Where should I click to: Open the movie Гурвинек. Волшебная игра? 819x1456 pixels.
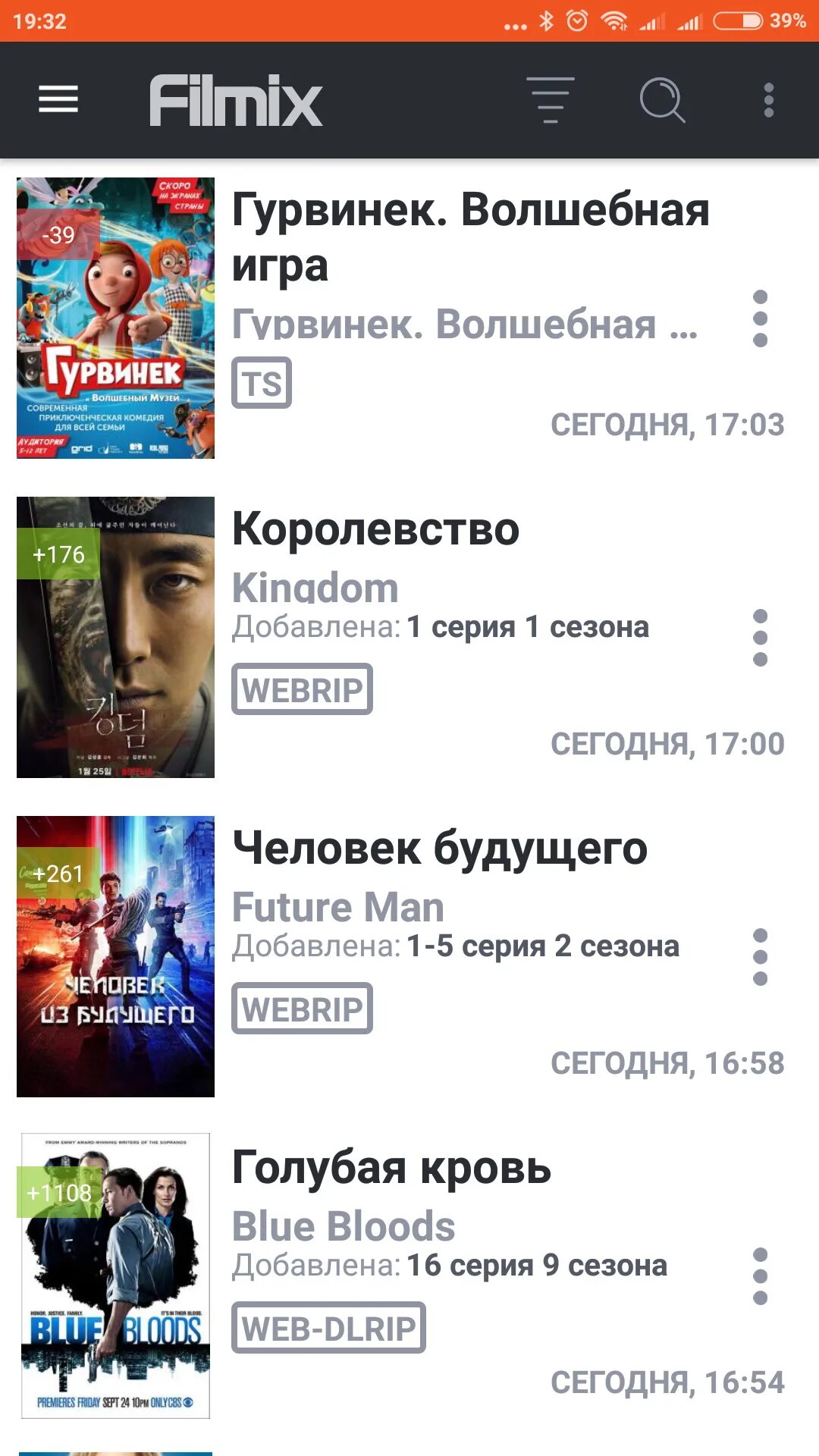click(x=470, y=237)
